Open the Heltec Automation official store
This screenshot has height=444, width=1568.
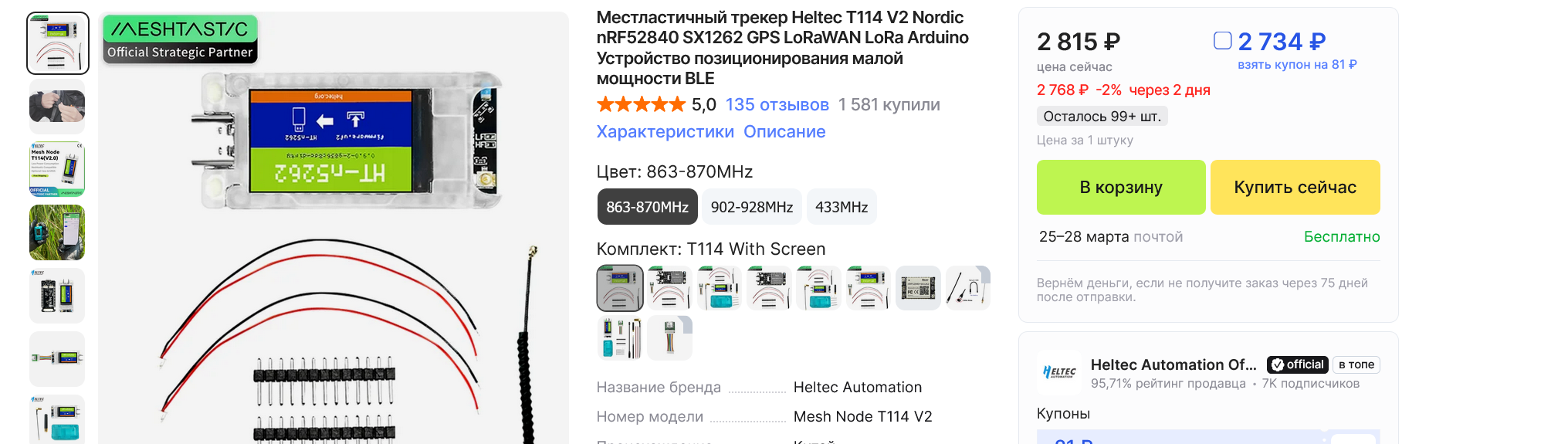point(1173,364)
